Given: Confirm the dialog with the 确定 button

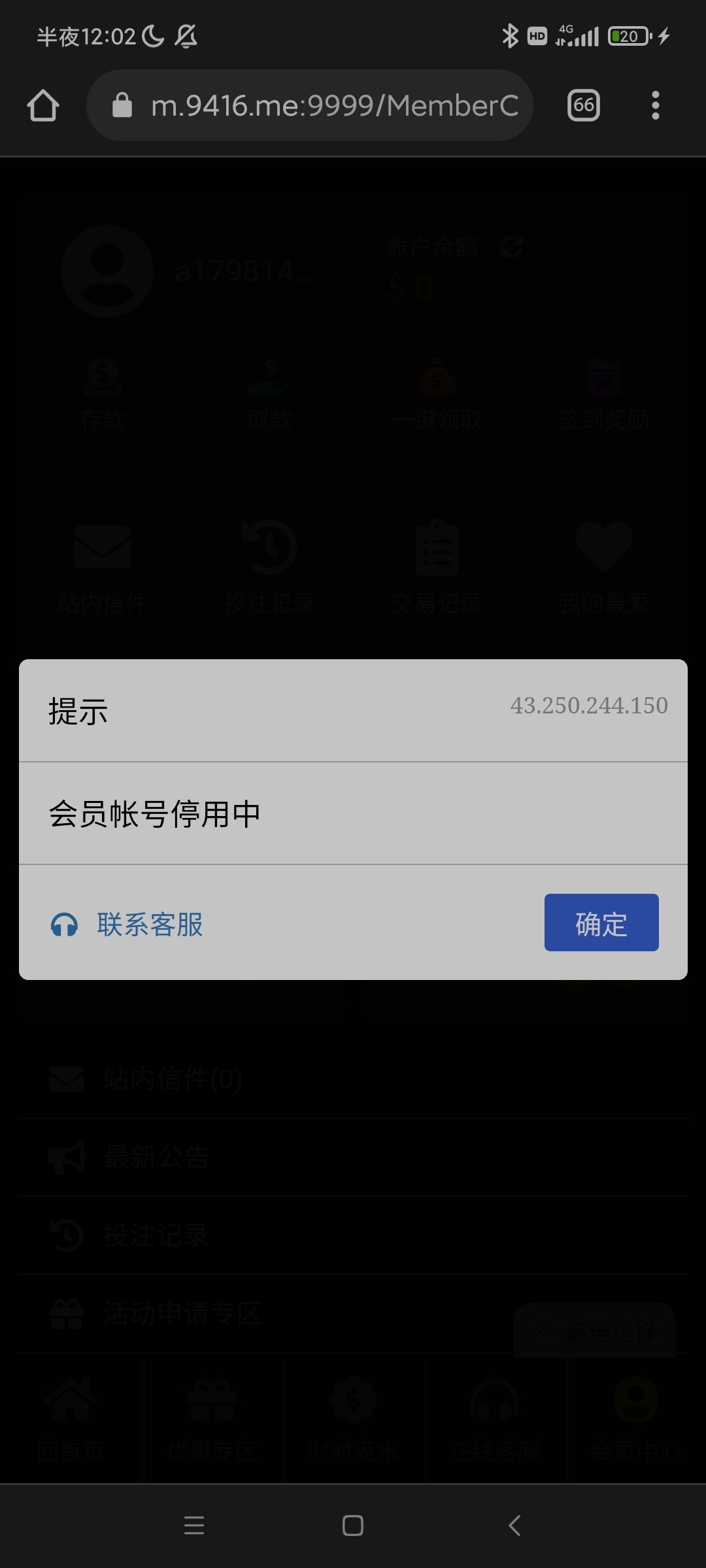Looking at the screenshot, I should click(x=601, y=922).
